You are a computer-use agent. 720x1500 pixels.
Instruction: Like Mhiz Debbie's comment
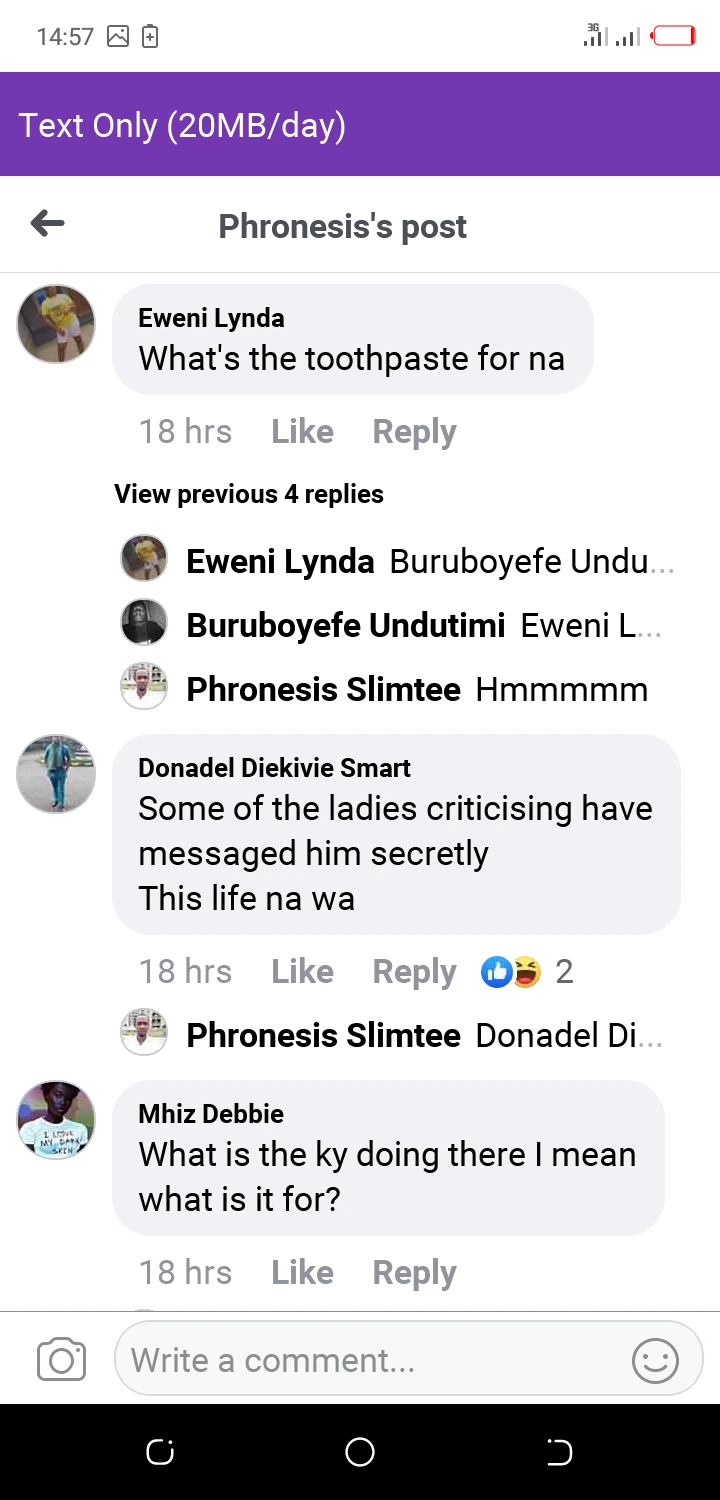302,1273
